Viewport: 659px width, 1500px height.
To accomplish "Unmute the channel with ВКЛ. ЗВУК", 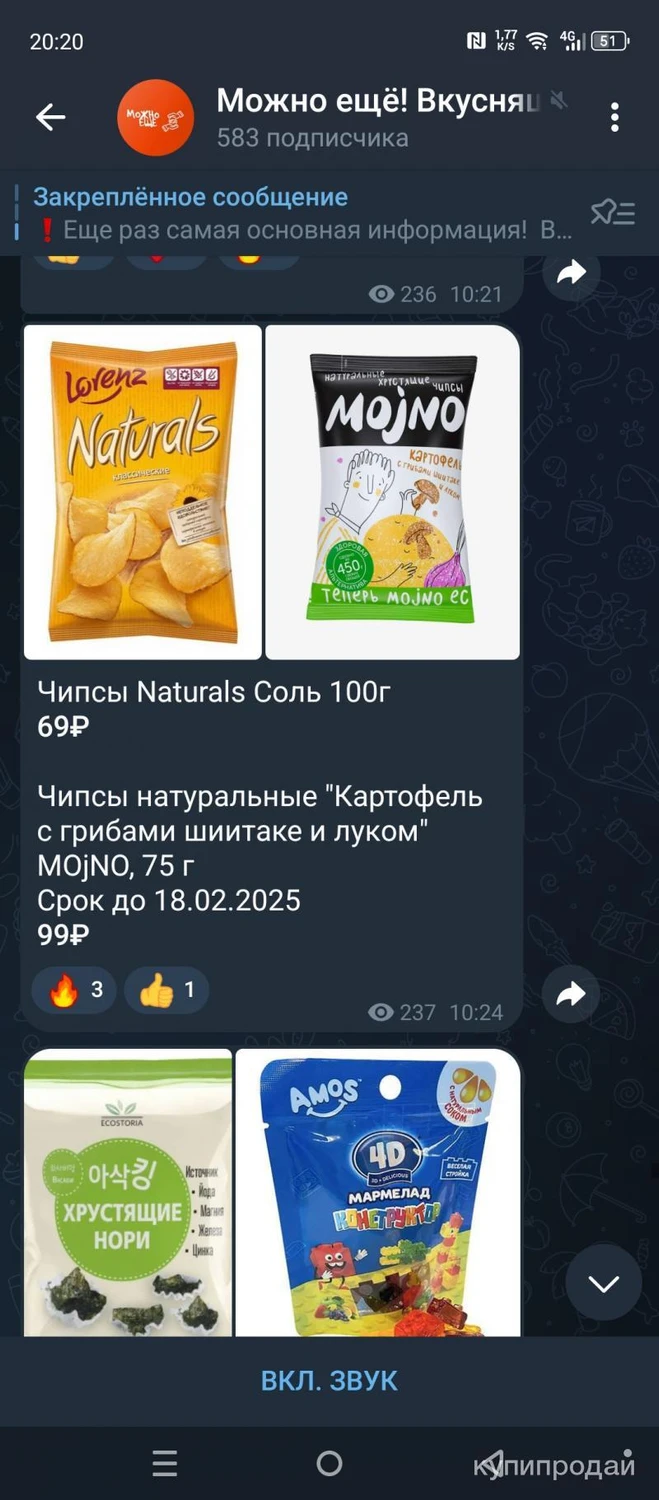I will click(x=329, y=1381).
